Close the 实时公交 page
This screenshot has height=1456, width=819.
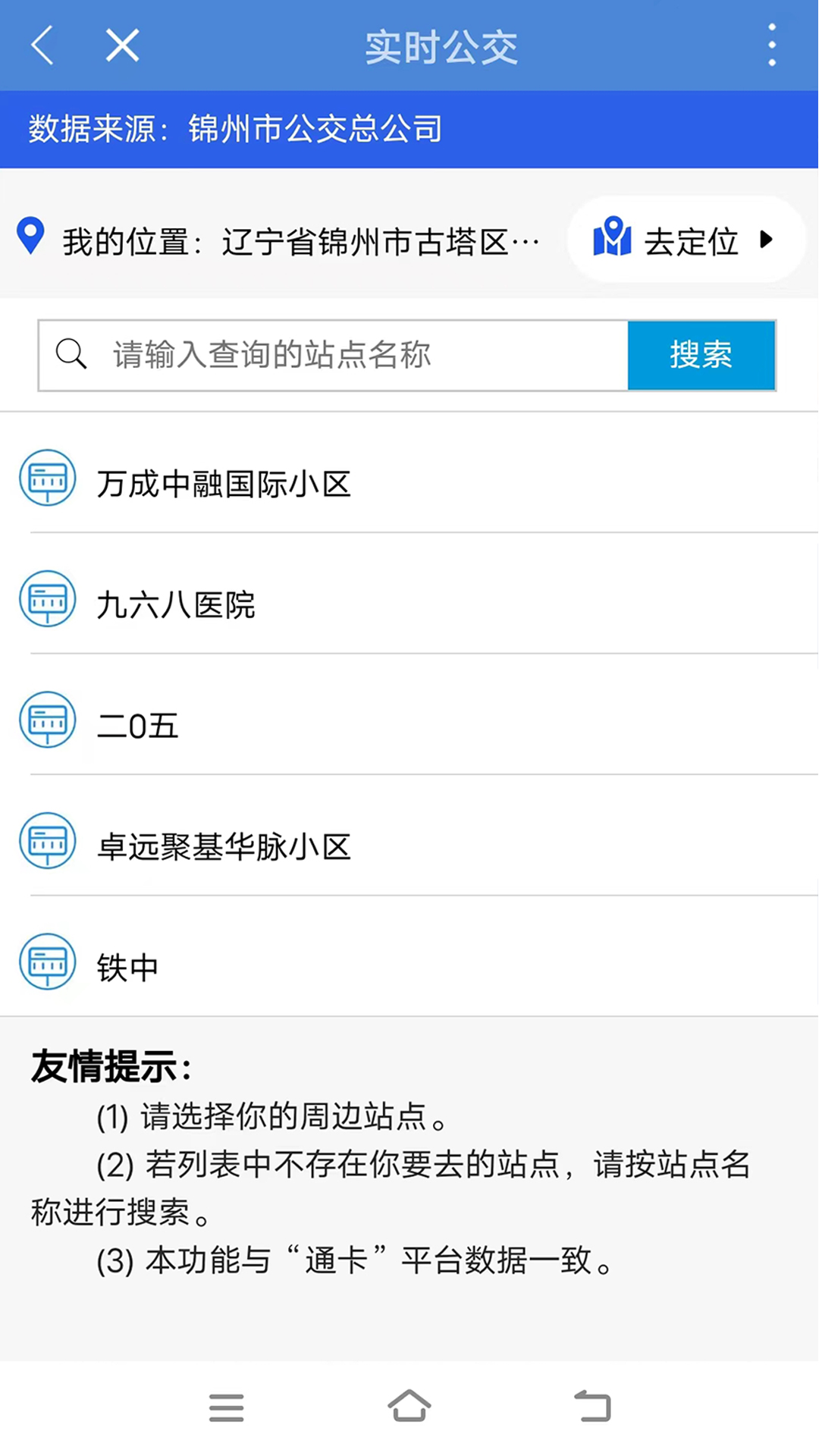click(122, 45)
